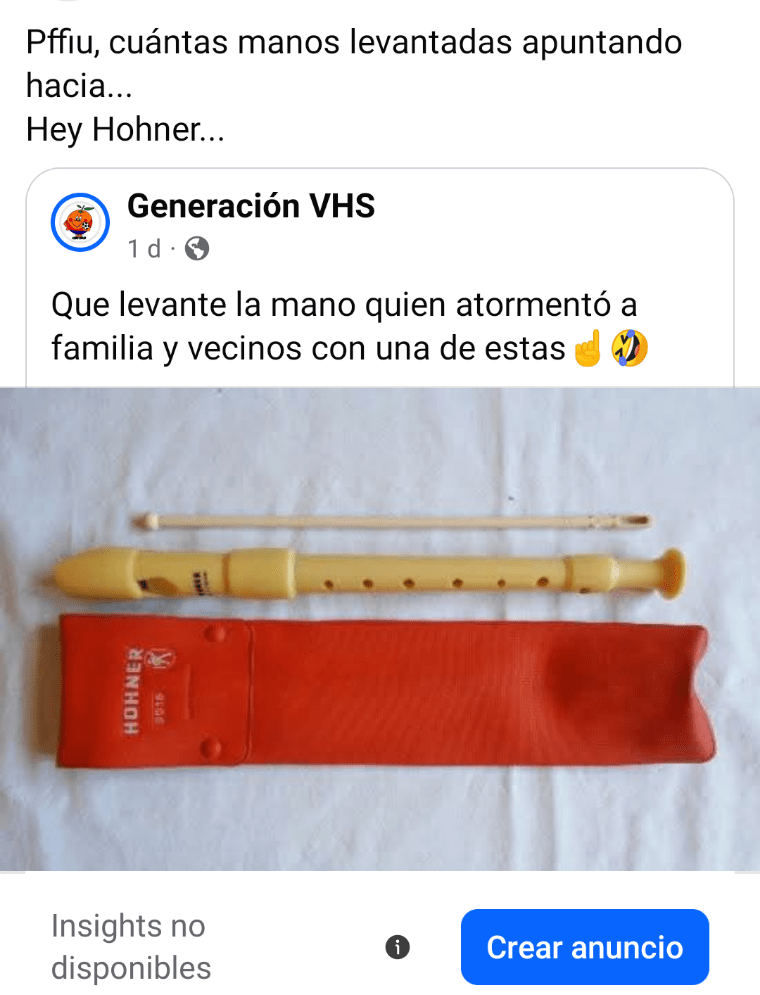Open the insights info icon

click(397, 947)
